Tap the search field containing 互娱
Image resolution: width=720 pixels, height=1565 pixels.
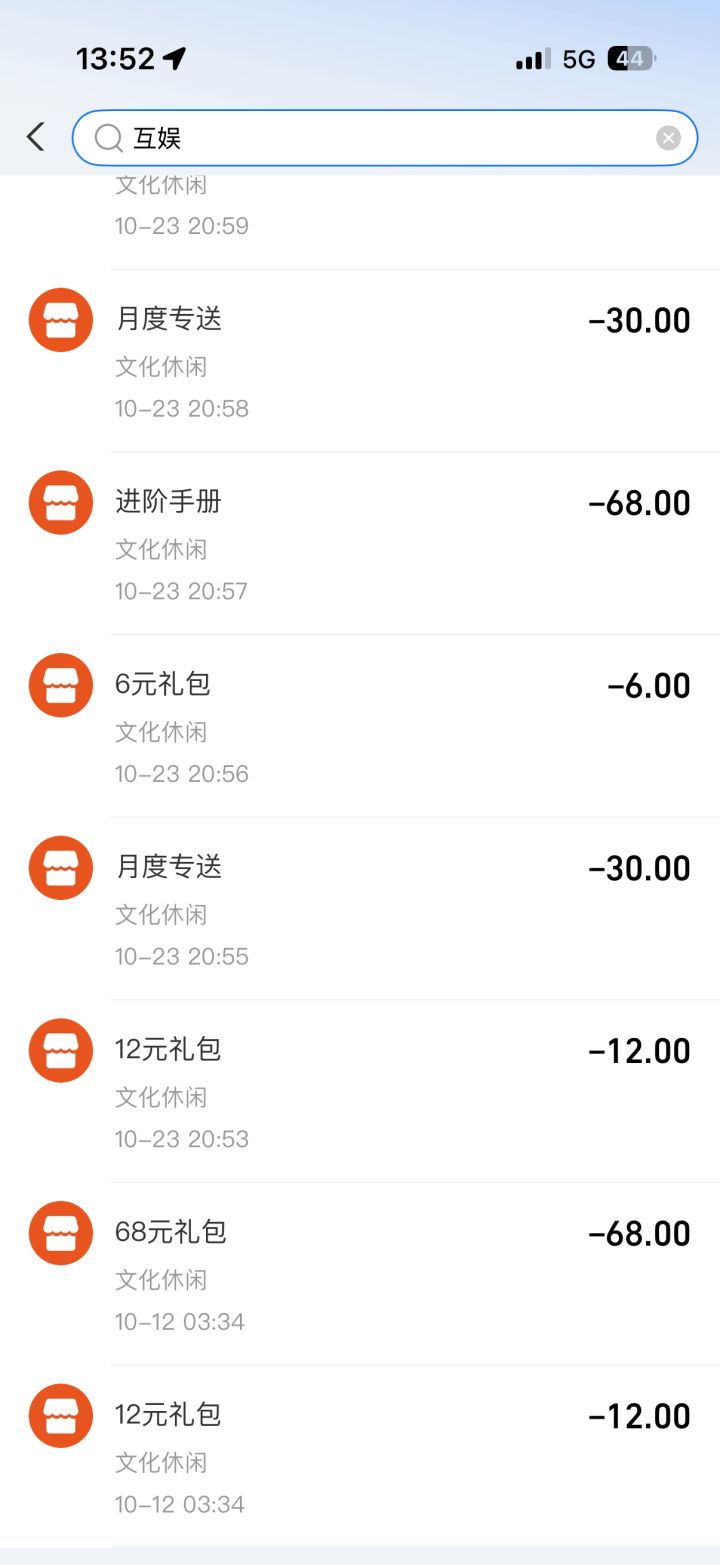380,138
